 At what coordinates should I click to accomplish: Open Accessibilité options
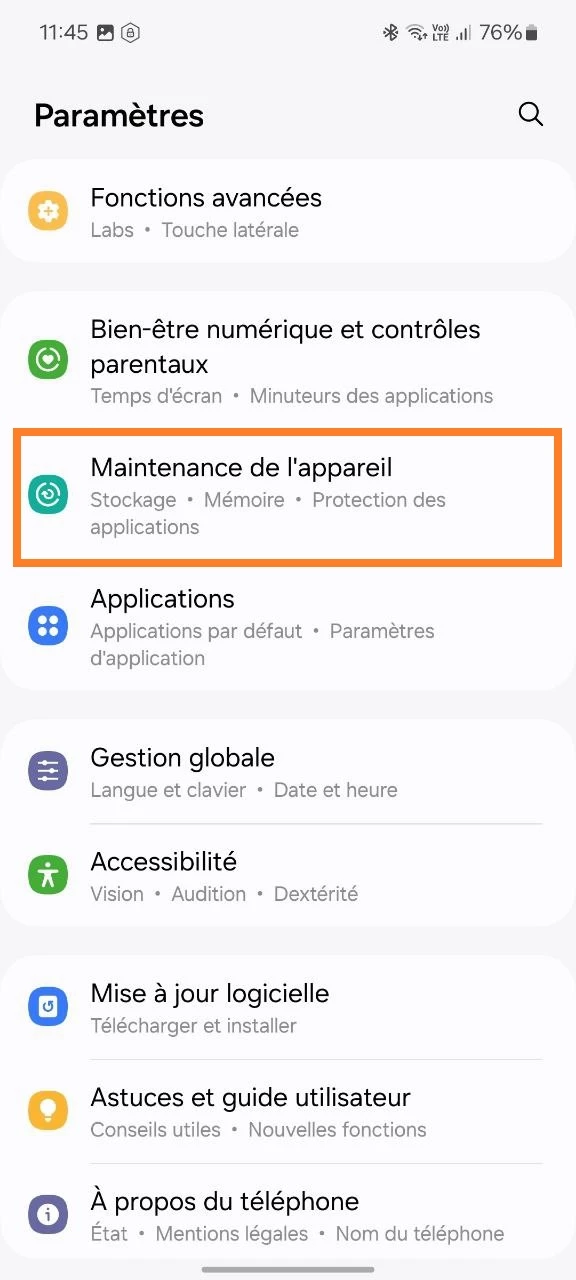pyautogui.click(x=288, y=876)
